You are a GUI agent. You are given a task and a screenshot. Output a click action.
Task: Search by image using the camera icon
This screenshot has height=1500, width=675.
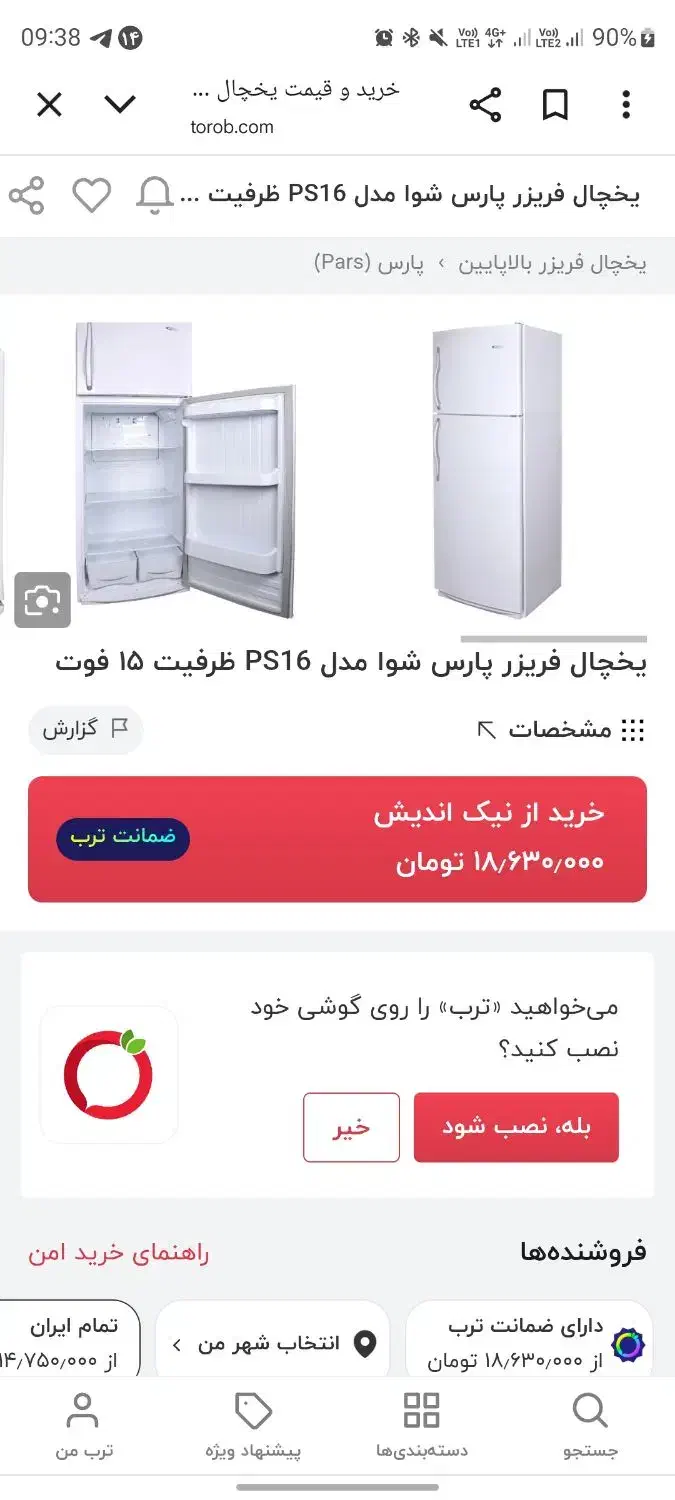click(42, 600)
